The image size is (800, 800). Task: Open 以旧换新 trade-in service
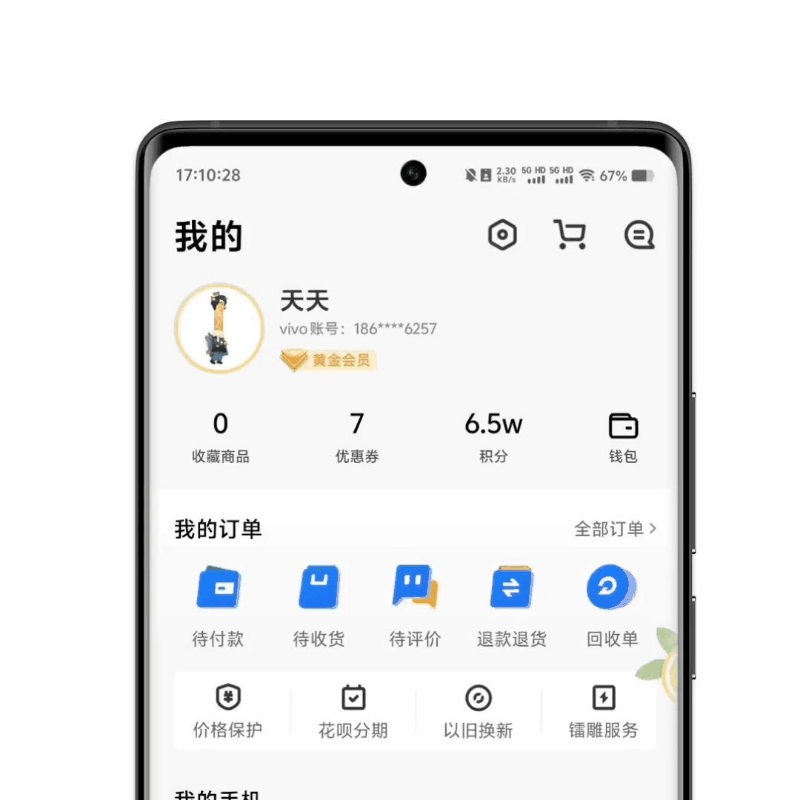point(478,711)
